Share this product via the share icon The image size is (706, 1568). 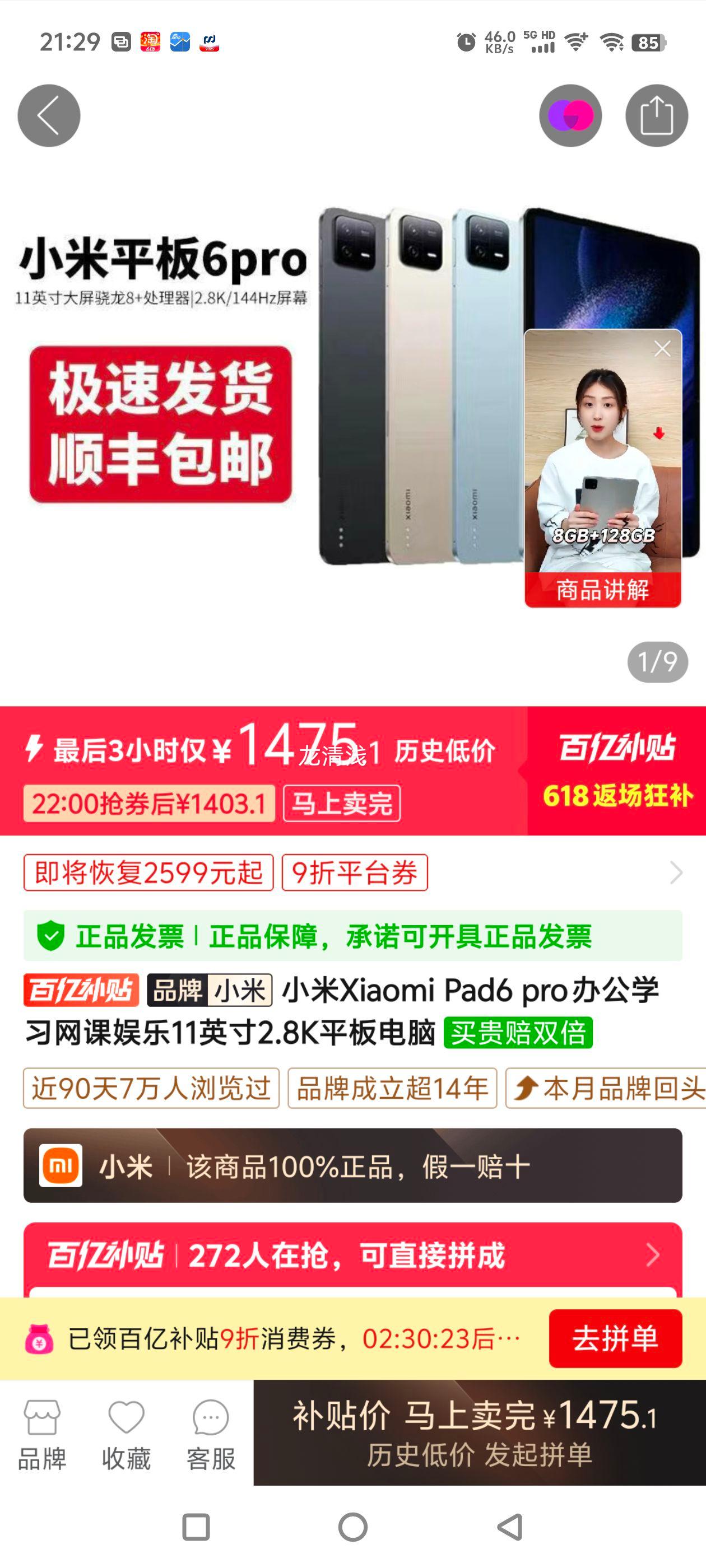(656, 116)
